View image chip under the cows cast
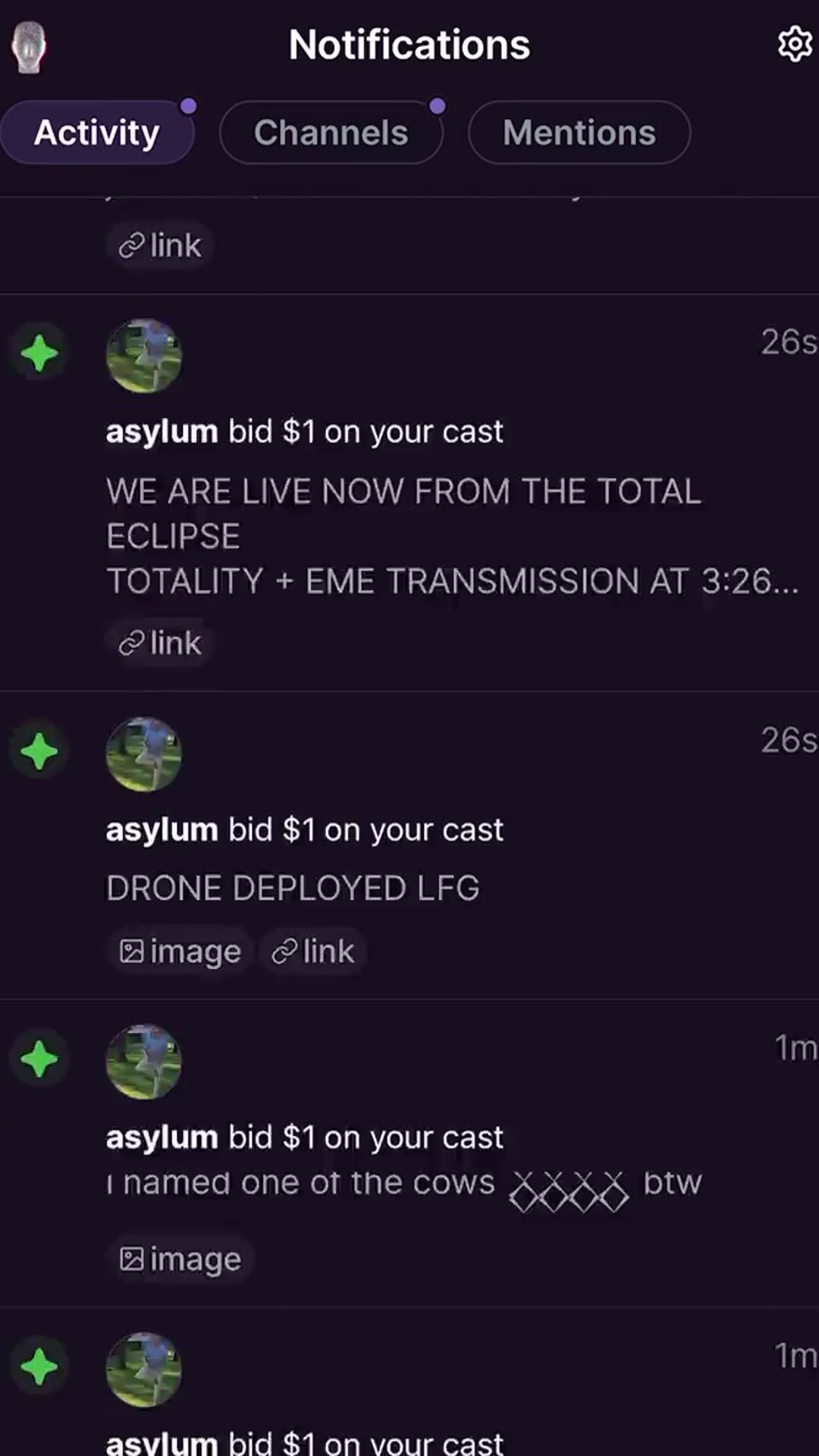 [x=180, y=1259]
